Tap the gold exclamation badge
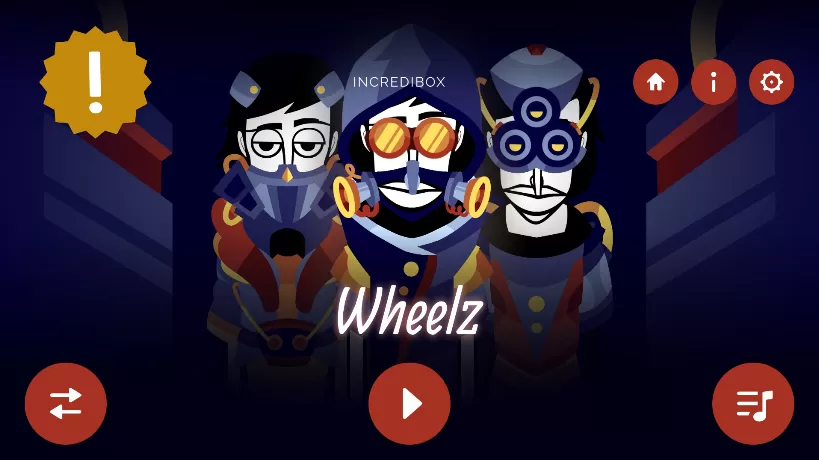 pyautogui.click(x=95, y=82)
